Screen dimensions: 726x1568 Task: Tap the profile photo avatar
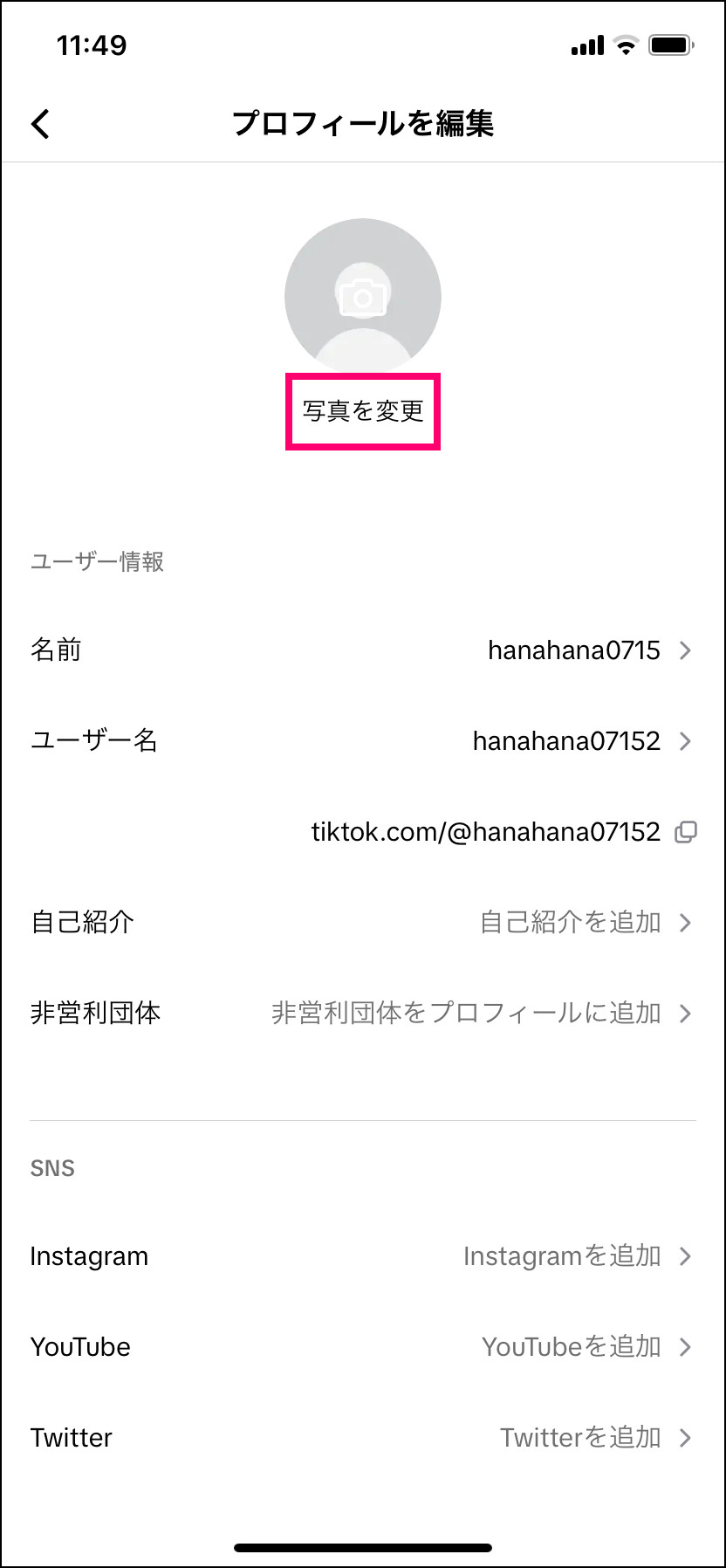(x=363, y=295)
